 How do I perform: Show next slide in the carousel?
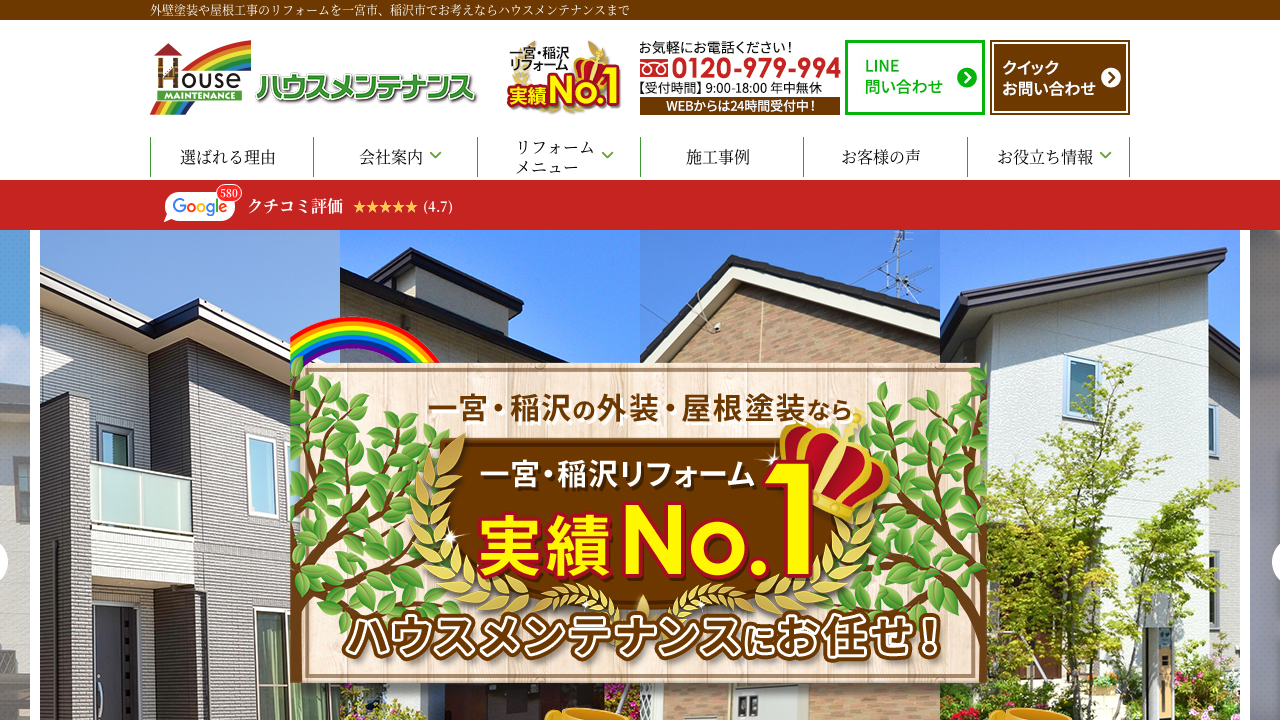pos(1276,562)
